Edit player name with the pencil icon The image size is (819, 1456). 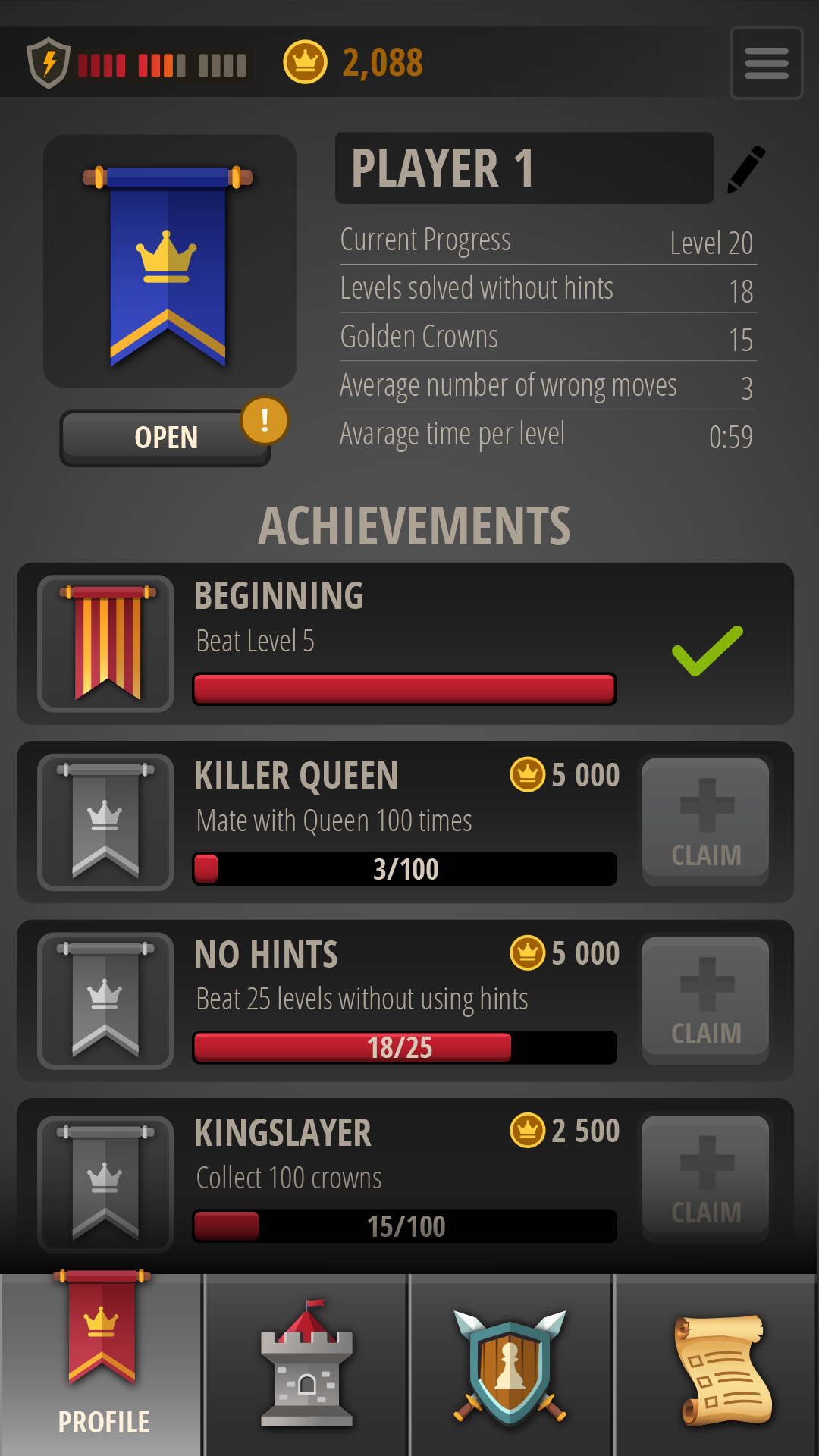pyautogui.click(x=746, y=169)
